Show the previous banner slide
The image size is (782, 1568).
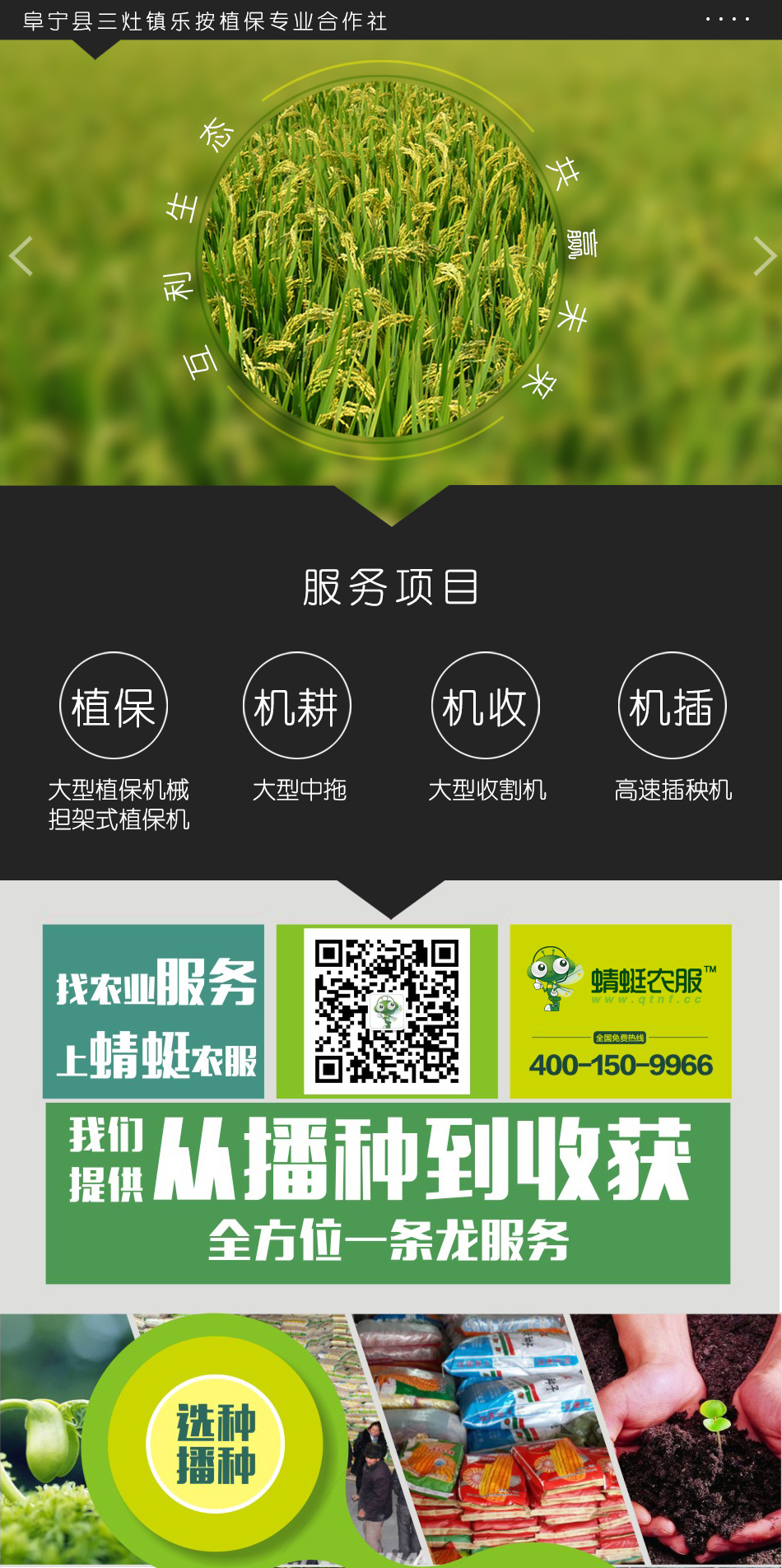pos(21,256)
